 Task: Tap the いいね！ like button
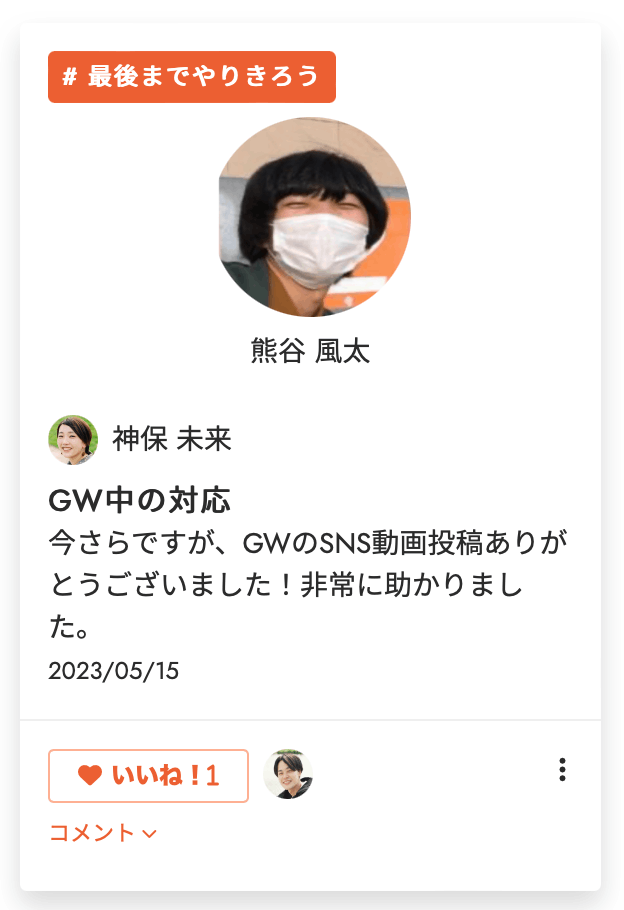[x=148, y=775]
